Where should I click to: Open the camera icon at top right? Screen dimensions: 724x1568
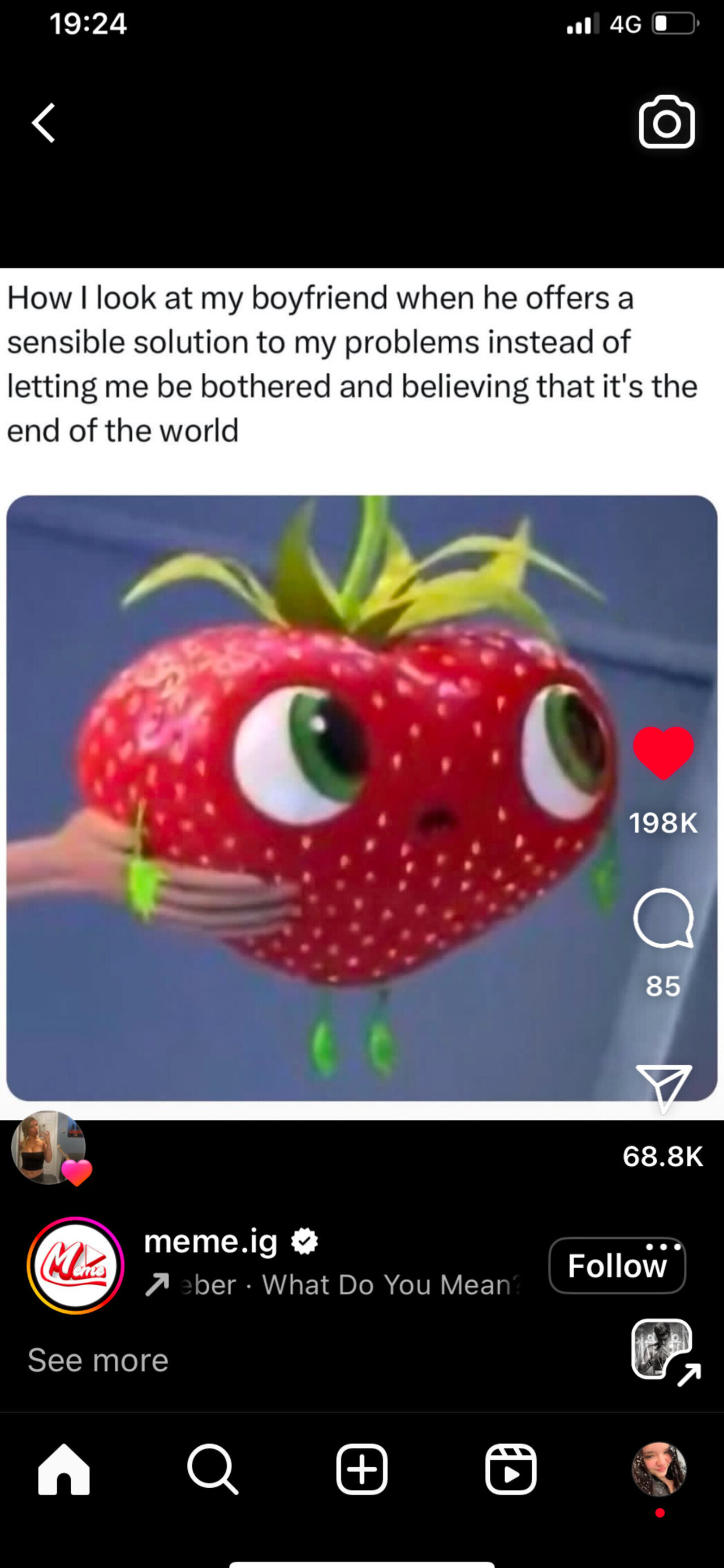[x=666, y=122]
